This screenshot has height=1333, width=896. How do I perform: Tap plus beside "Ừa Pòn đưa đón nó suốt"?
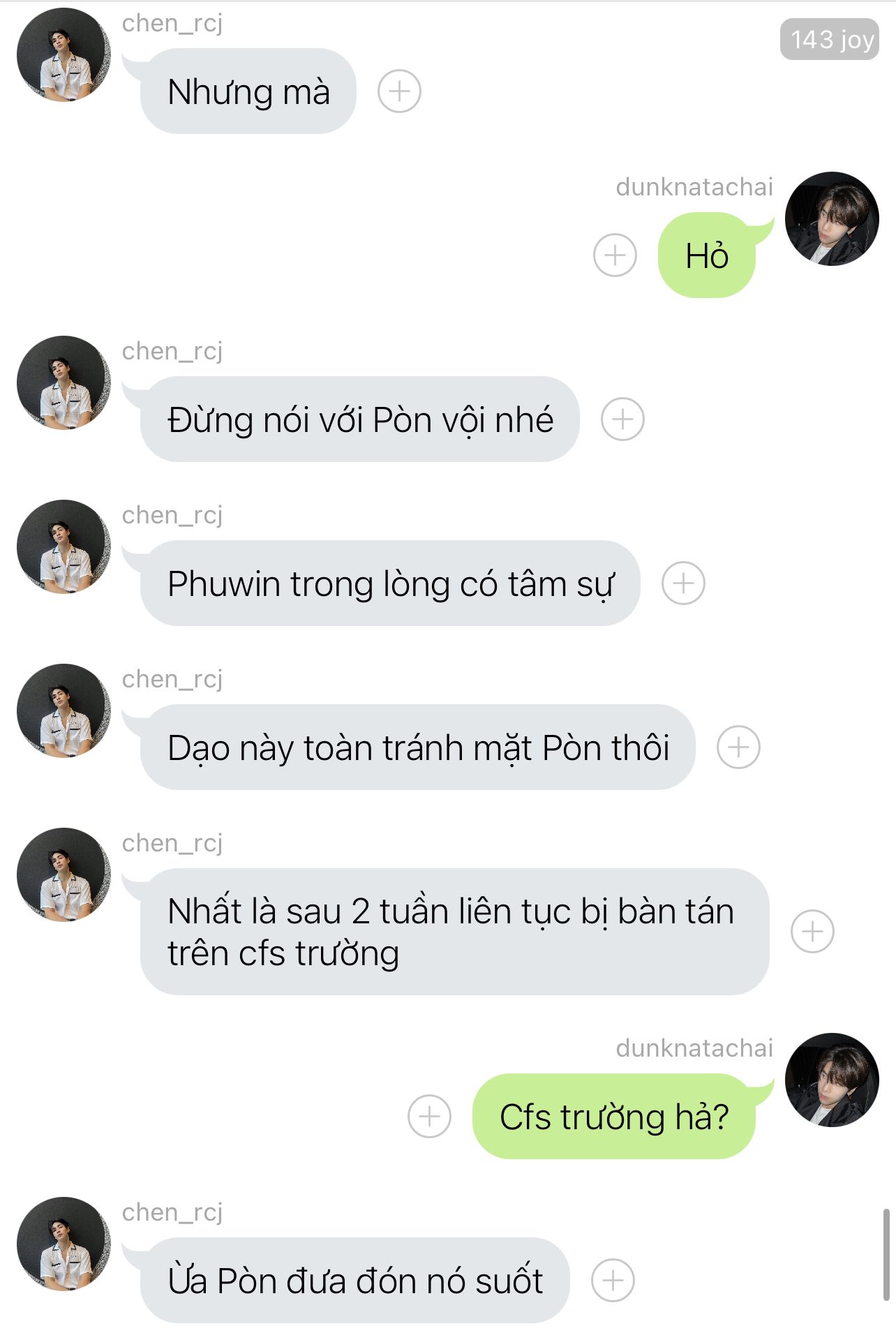pyautogui.click(x=613, y=1281)
